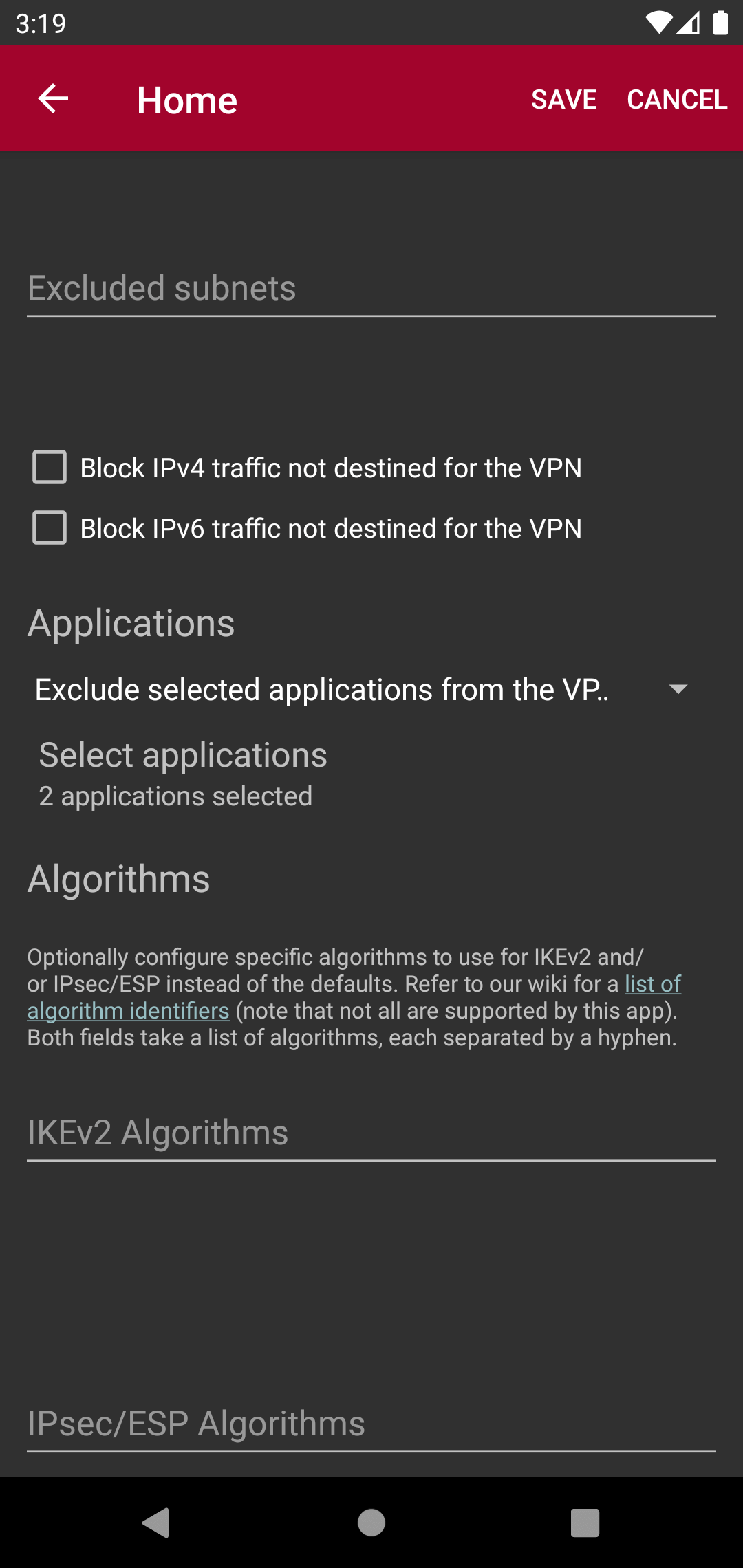The height and width of the screenshot is (1568, 743).
Task: Enable blocking IPv4 traffic not destined for VPN
Action: click(50, 468)
